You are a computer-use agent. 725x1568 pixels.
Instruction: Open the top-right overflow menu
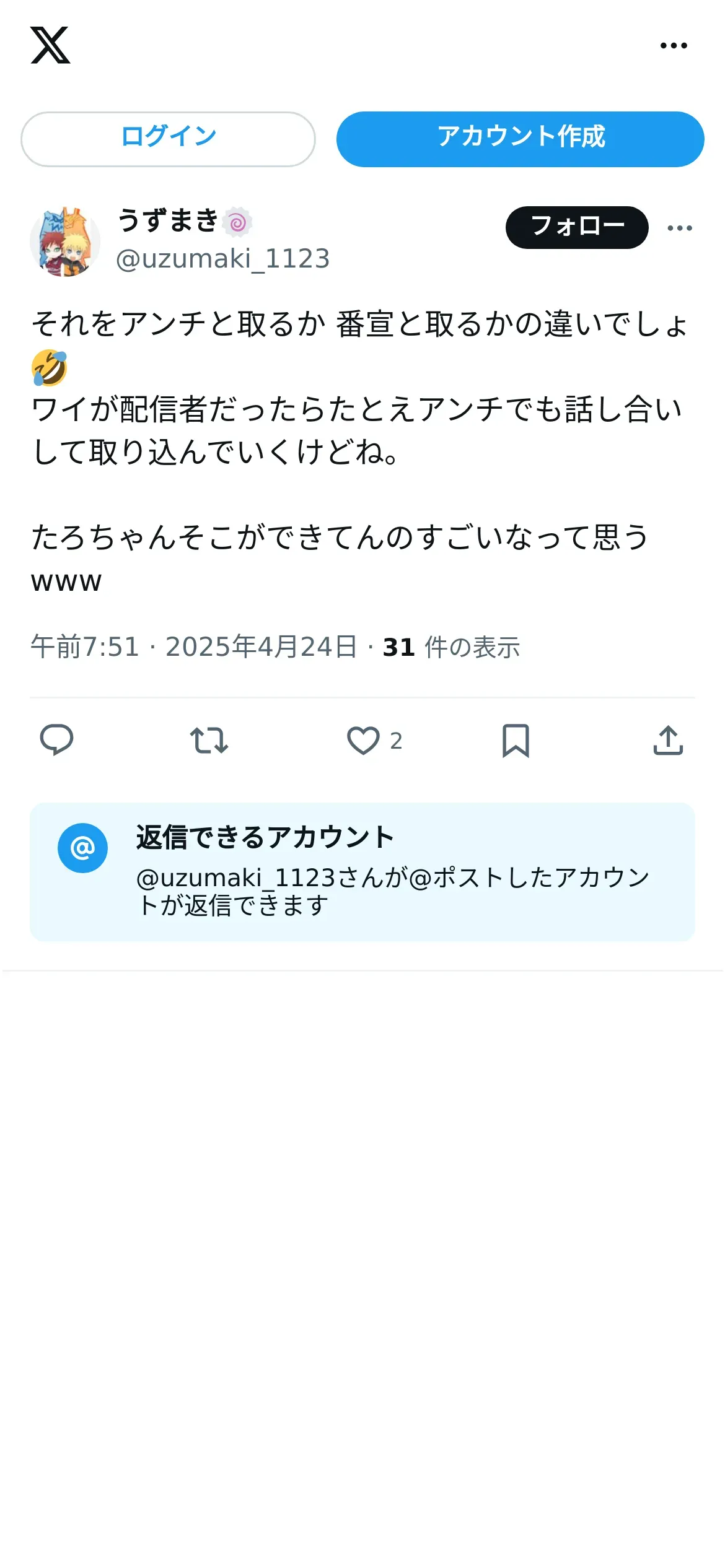(674, 45)
